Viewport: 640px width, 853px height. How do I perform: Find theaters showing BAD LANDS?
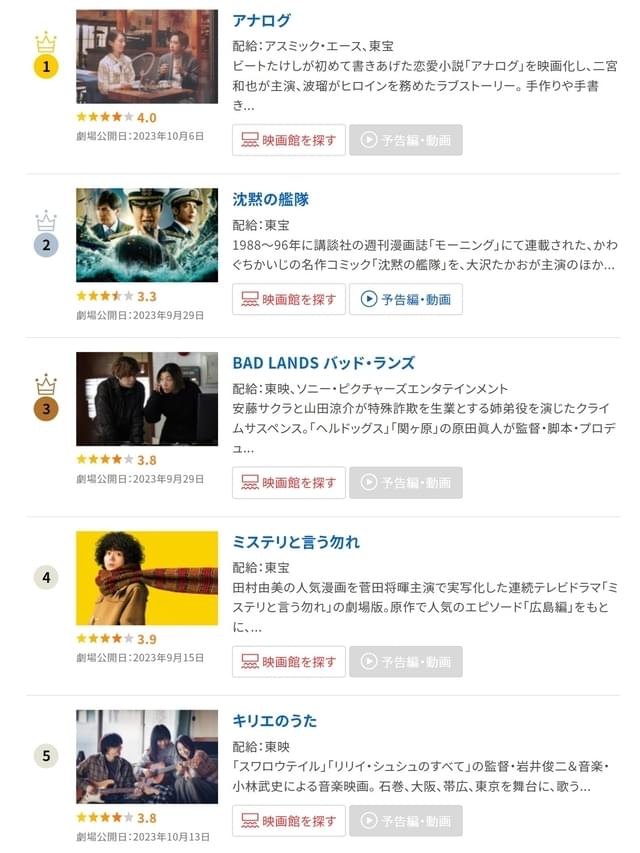pyautogui.click(x=289, y=482)
